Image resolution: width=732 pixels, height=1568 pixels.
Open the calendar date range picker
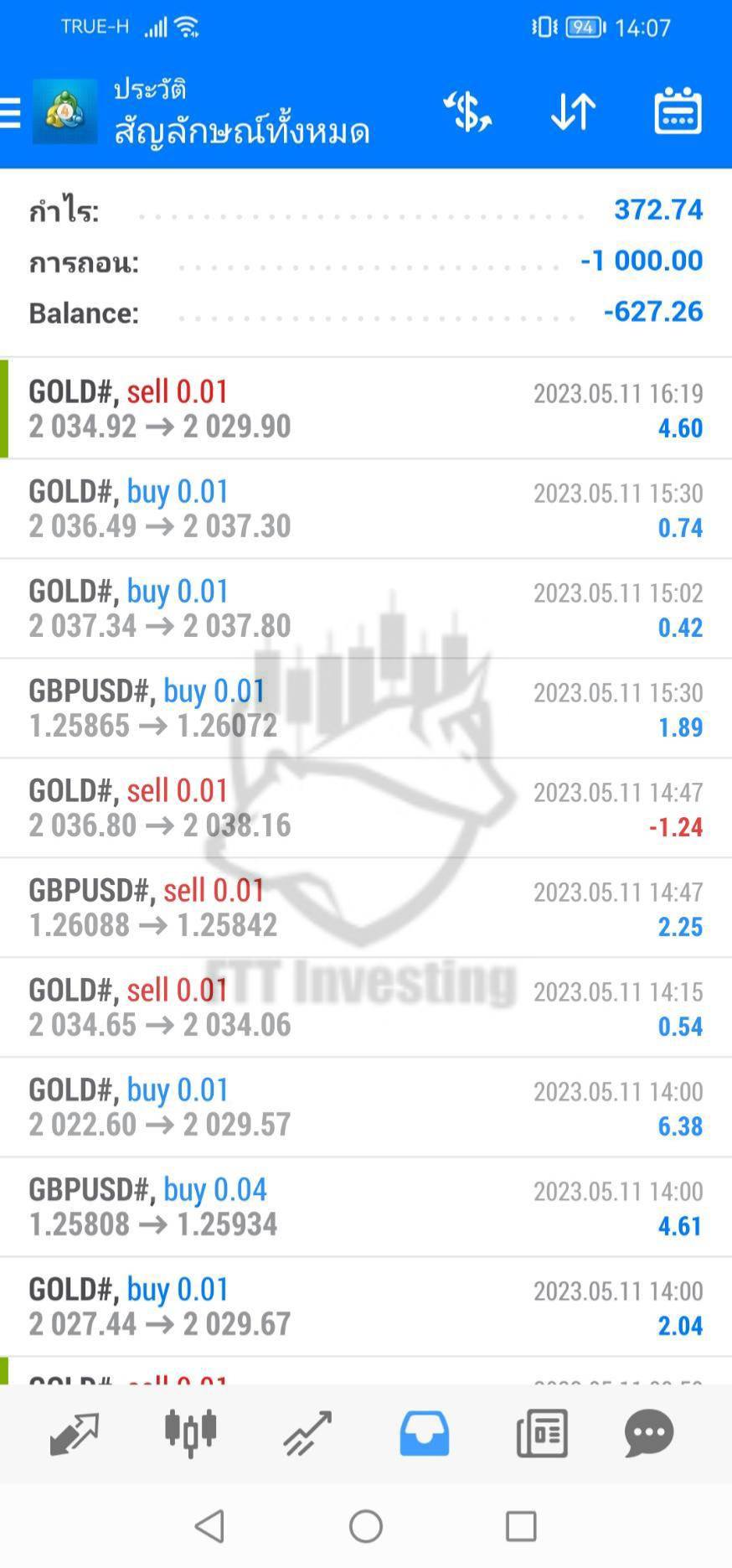click(678, 111)
